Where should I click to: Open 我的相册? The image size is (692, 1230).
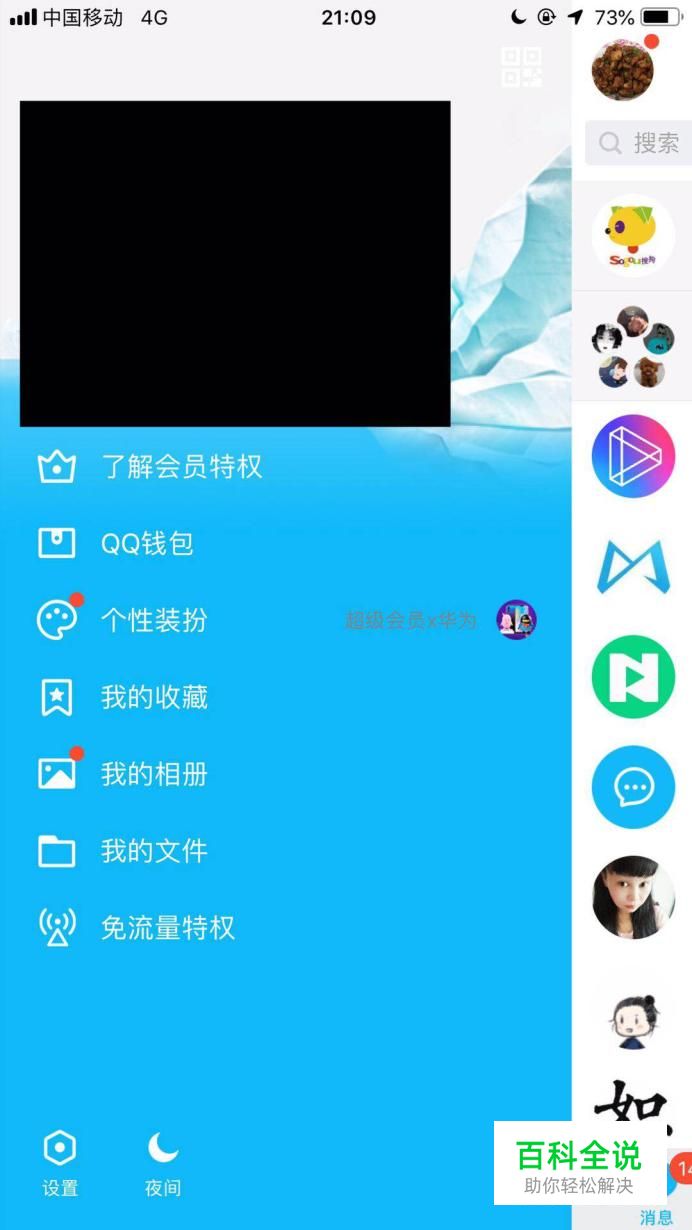click(x=154, y=774)
